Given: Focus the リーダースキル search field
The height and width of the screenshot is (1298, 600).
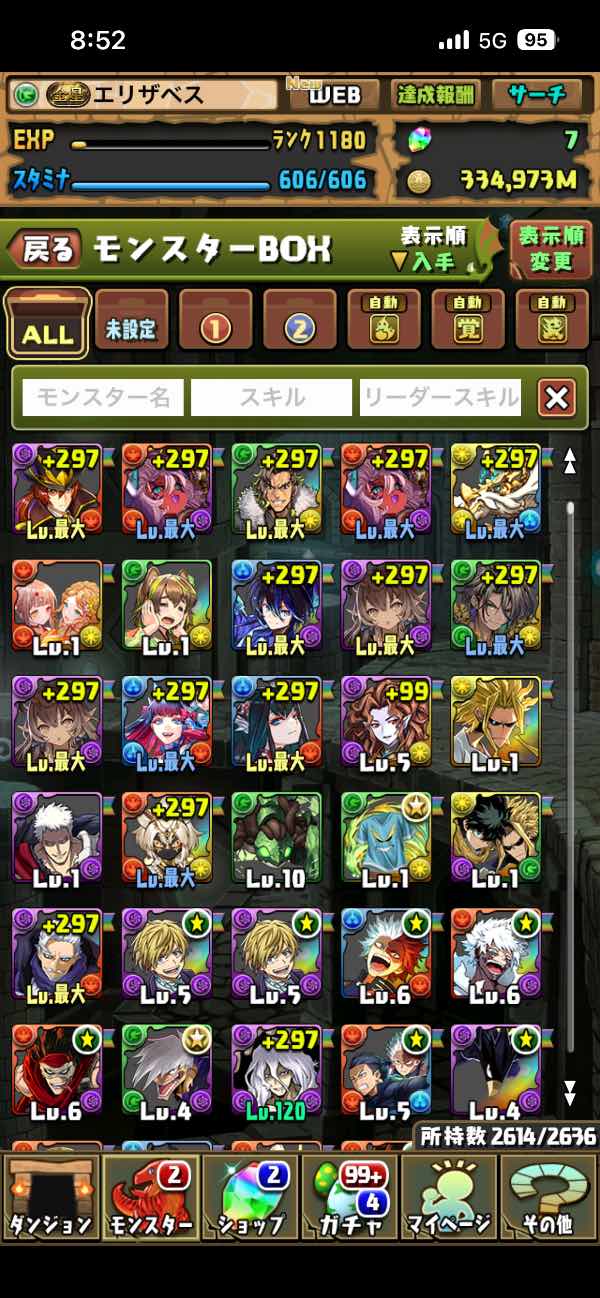Looking at the screenshot, I should coord(441,398).
